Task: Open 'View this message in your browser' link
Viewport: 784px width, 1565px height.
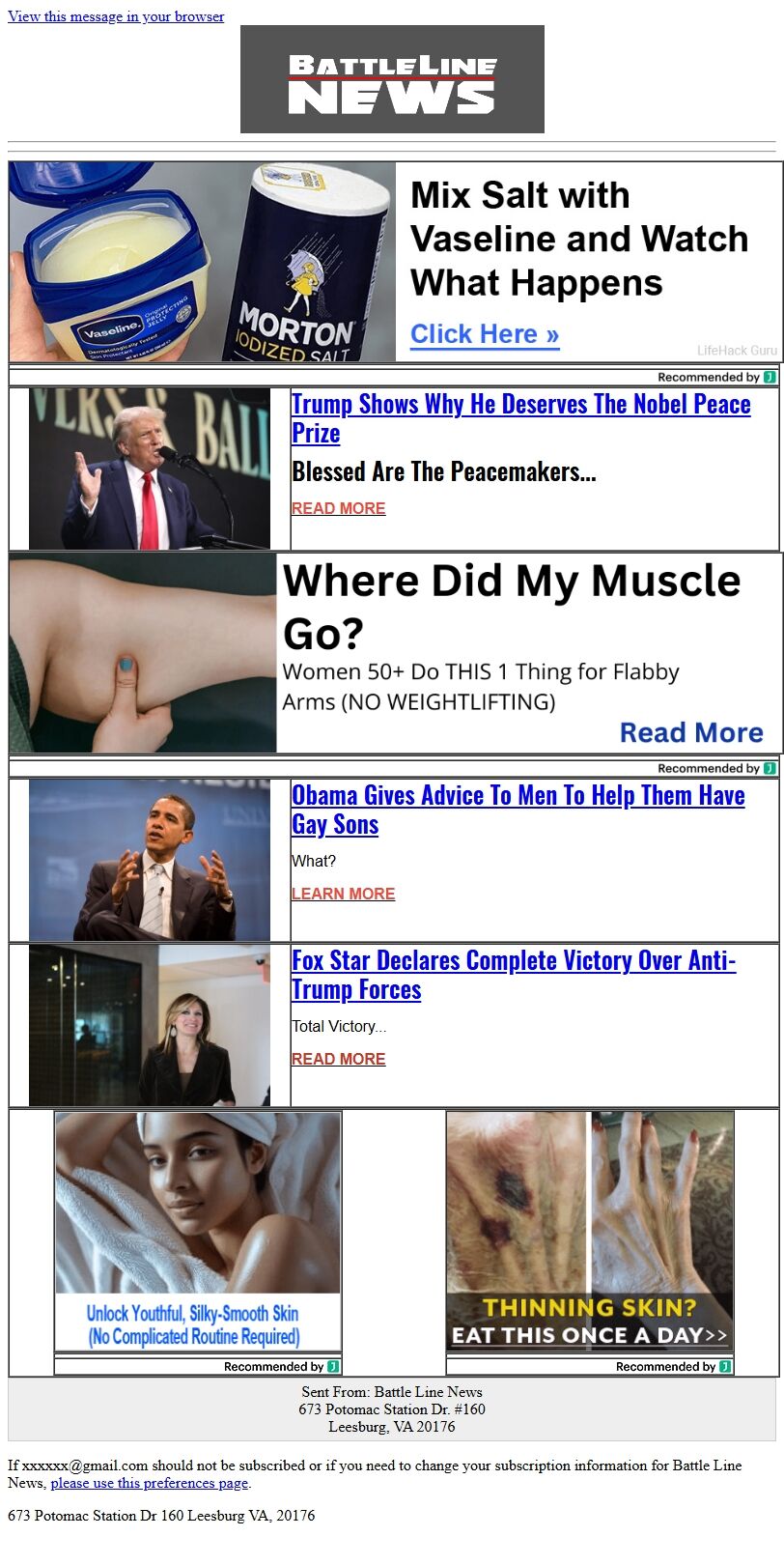Action: (x=116, y=16)
